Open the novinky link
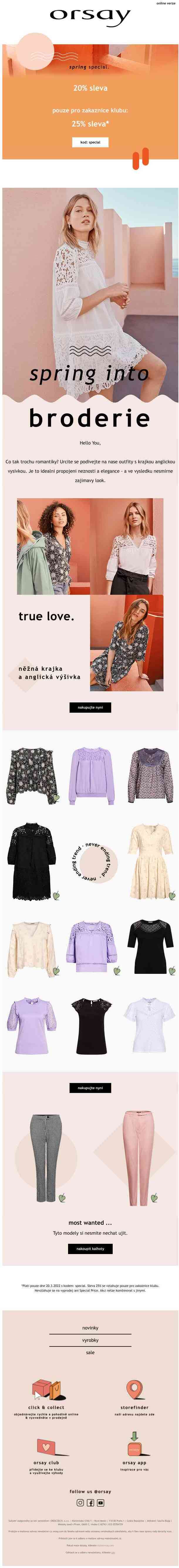This screenshot has width=179, height=1568. click(90, 1328)
